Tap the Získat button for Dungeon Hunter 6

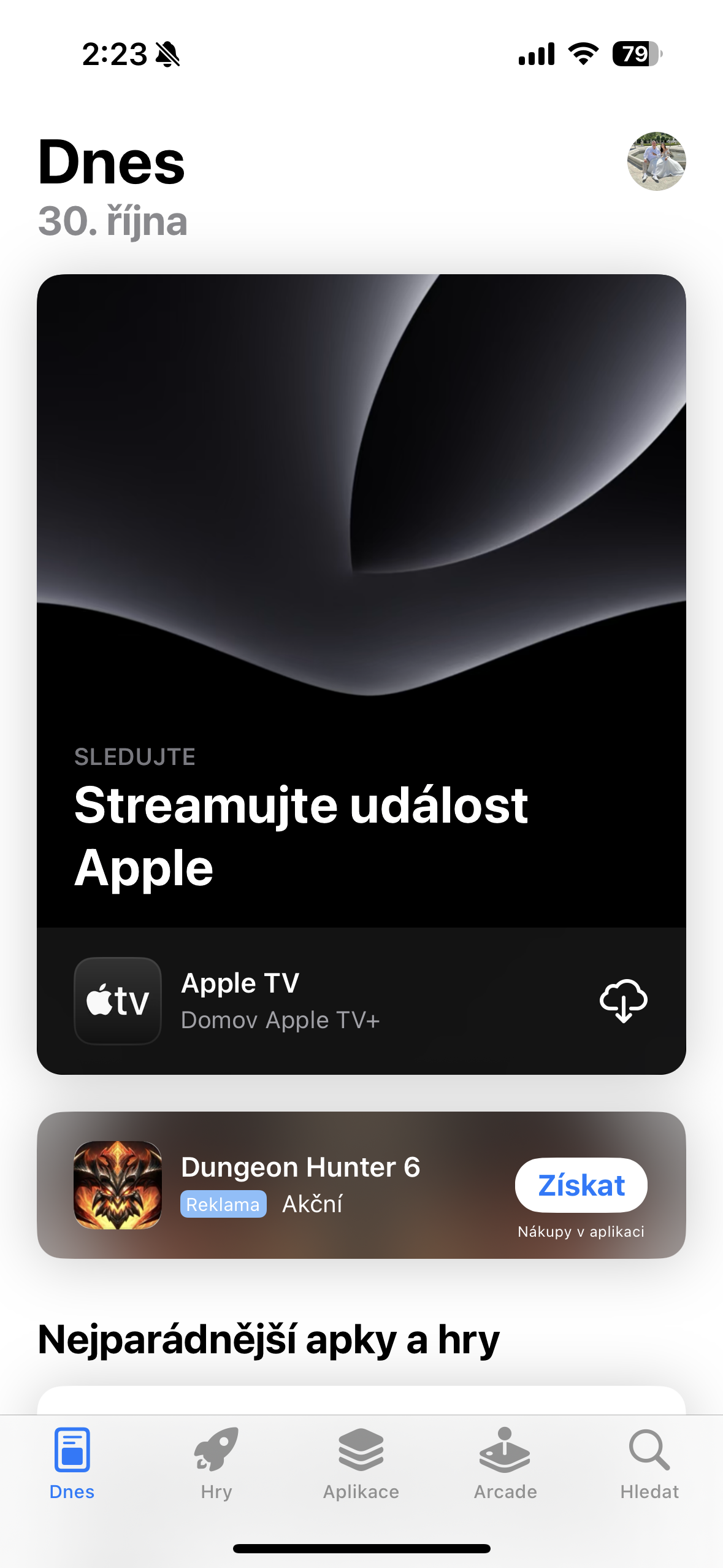pos(581,1185)
